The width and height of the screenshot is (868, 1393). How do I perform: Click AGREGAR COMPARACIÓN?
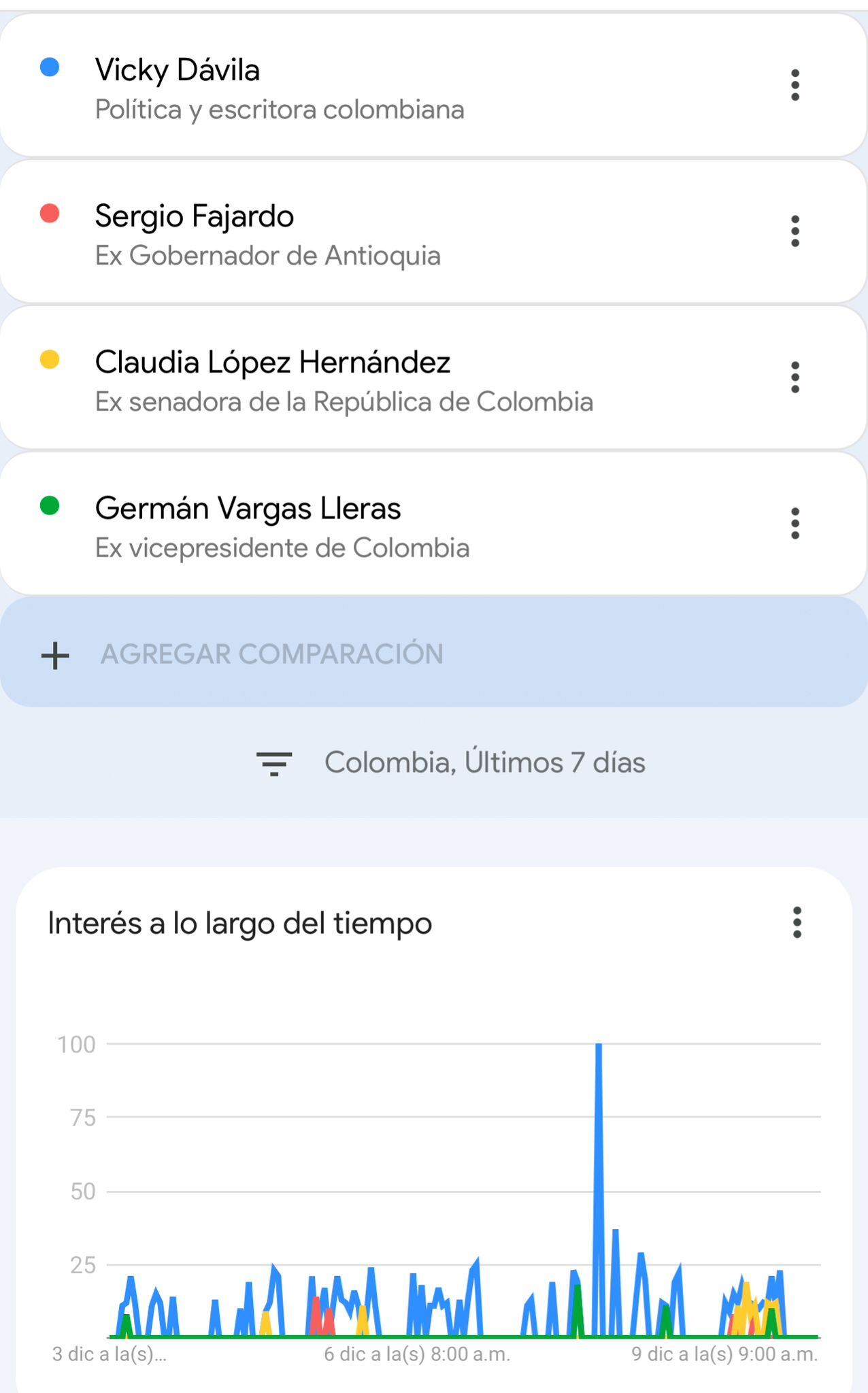[272, 654]
